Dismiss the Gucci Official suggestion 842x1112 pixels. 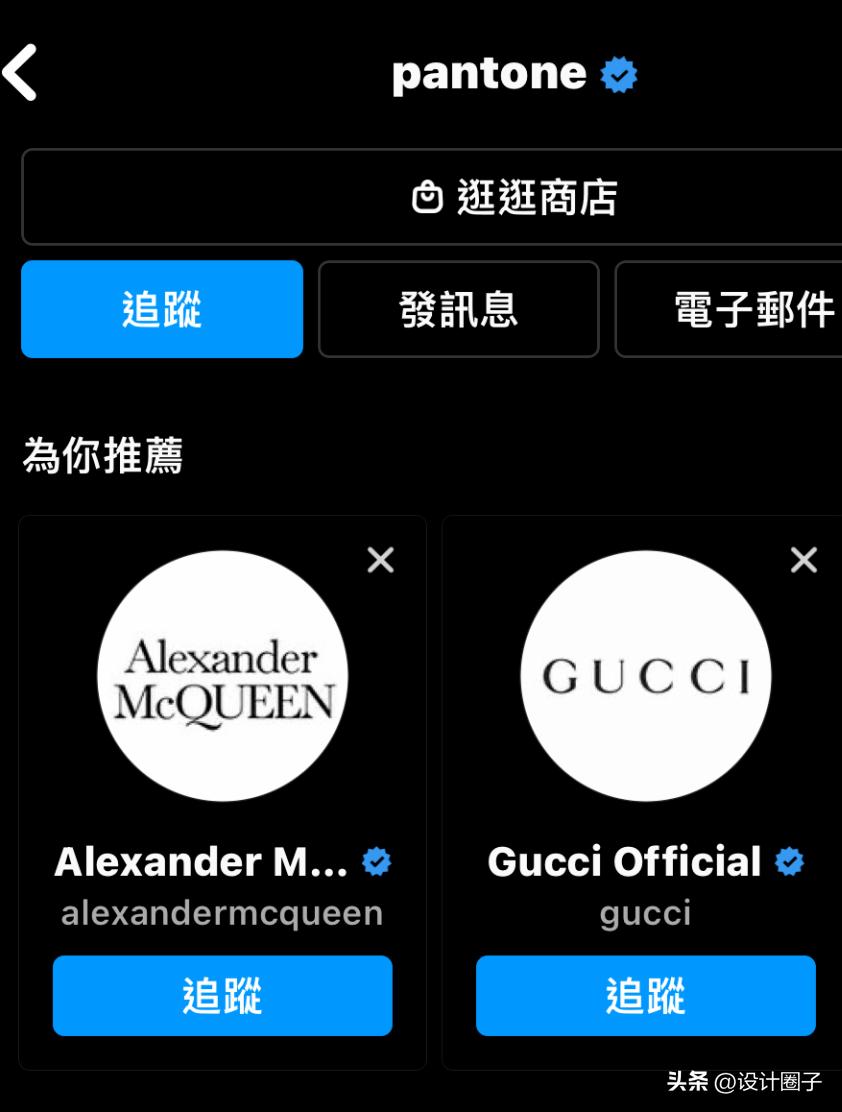[x=804, y=560]
